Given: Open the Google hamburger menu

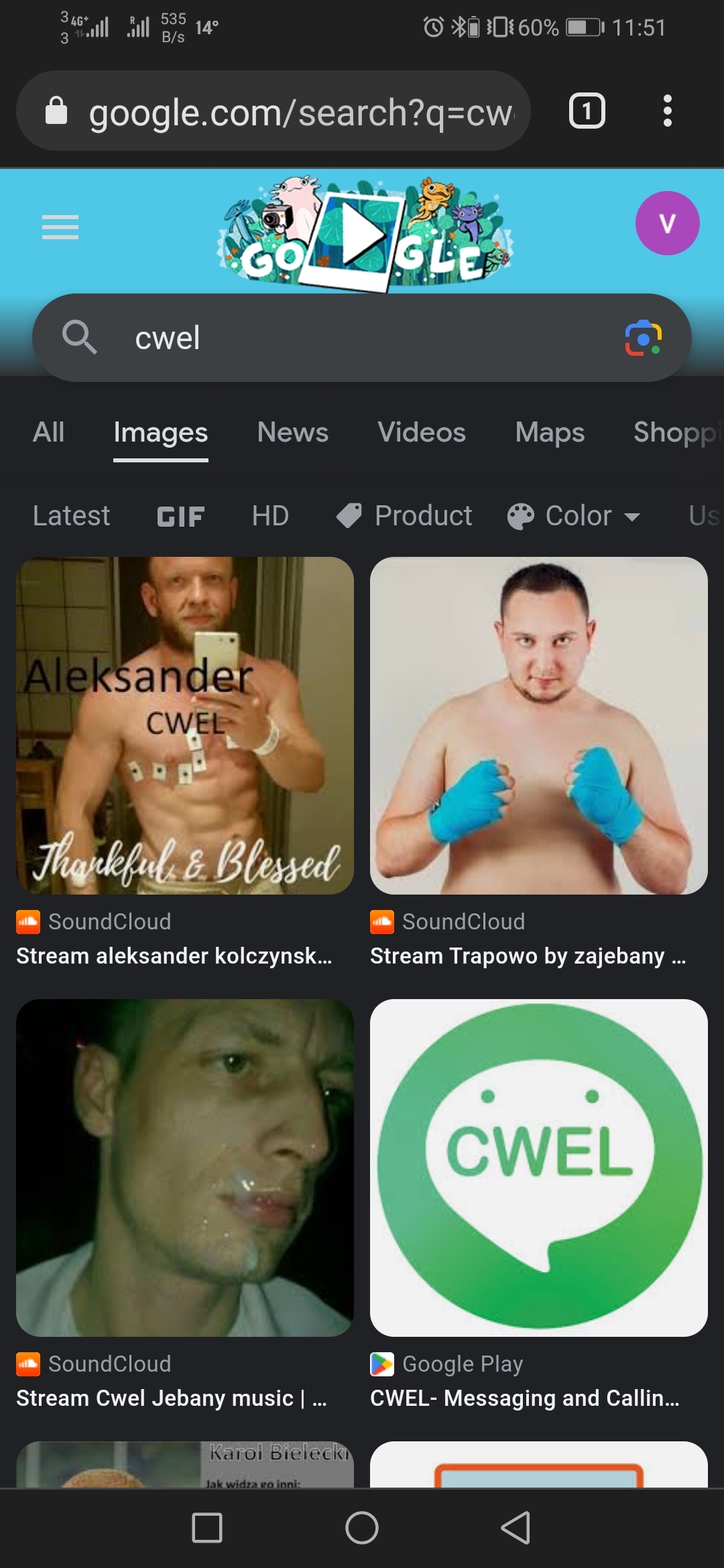Looking at the screenshot, I should (x=60, y=227).
